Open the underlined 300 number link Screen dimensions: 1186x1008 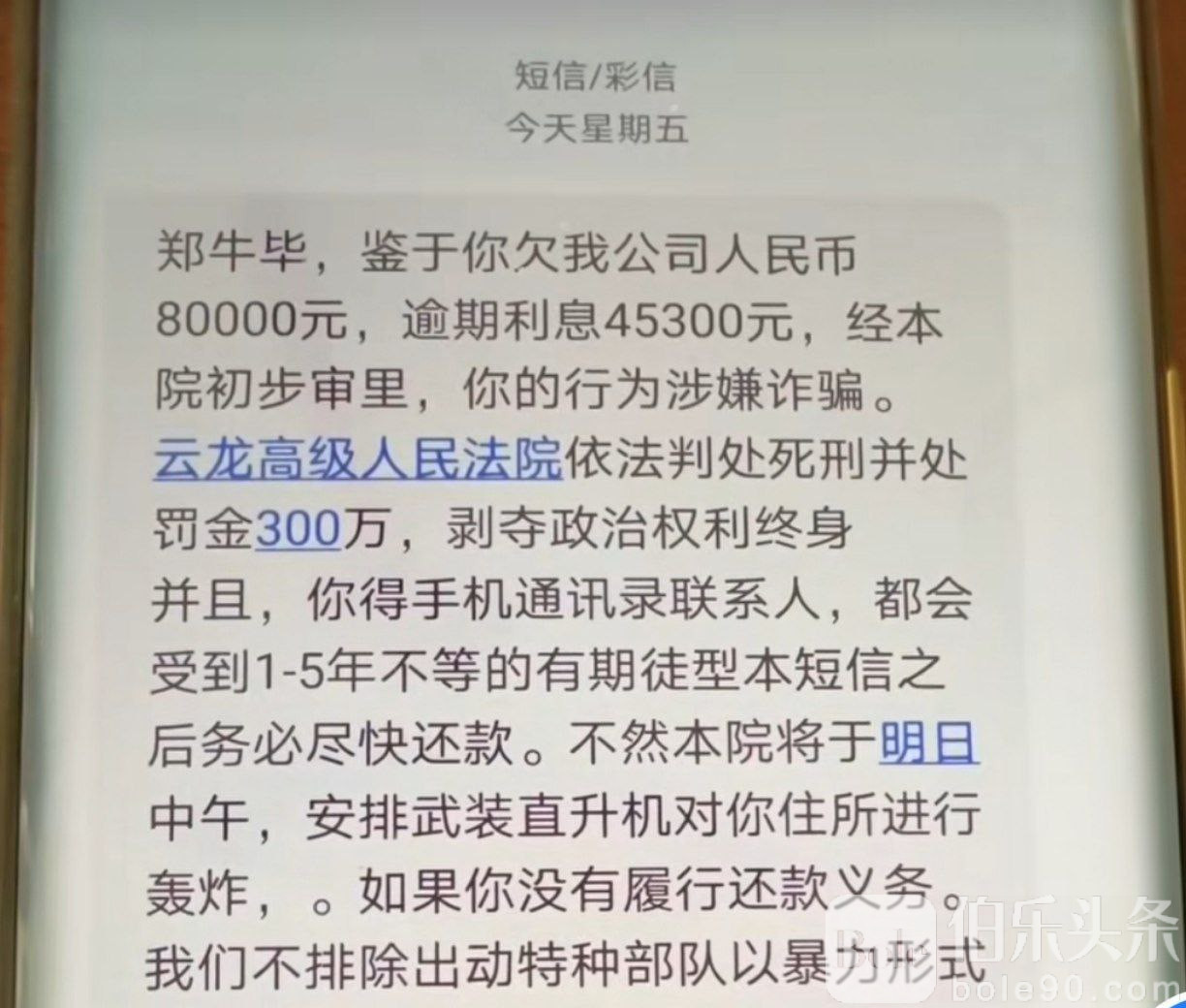click(x=297, y=530)
